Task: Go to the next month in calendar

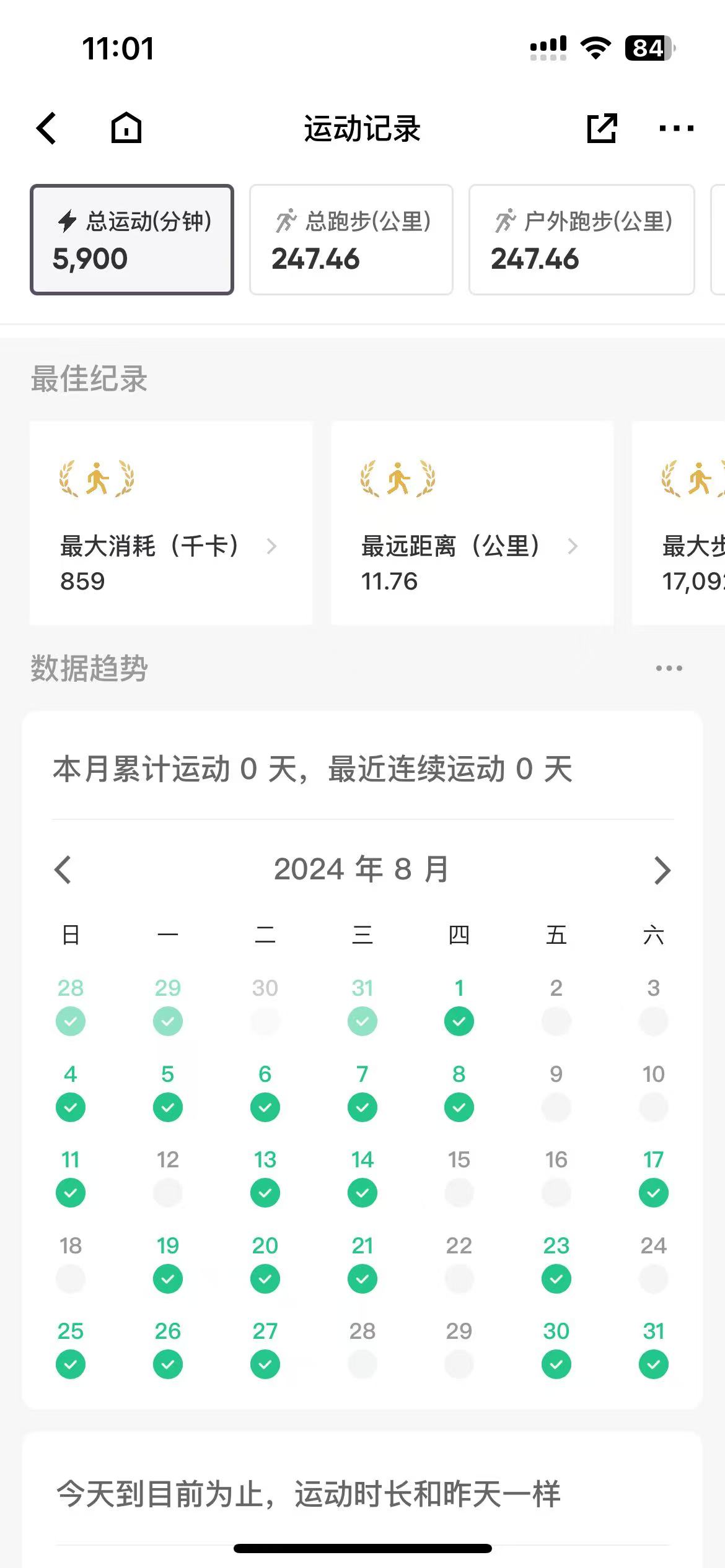Action: point(662,869)
